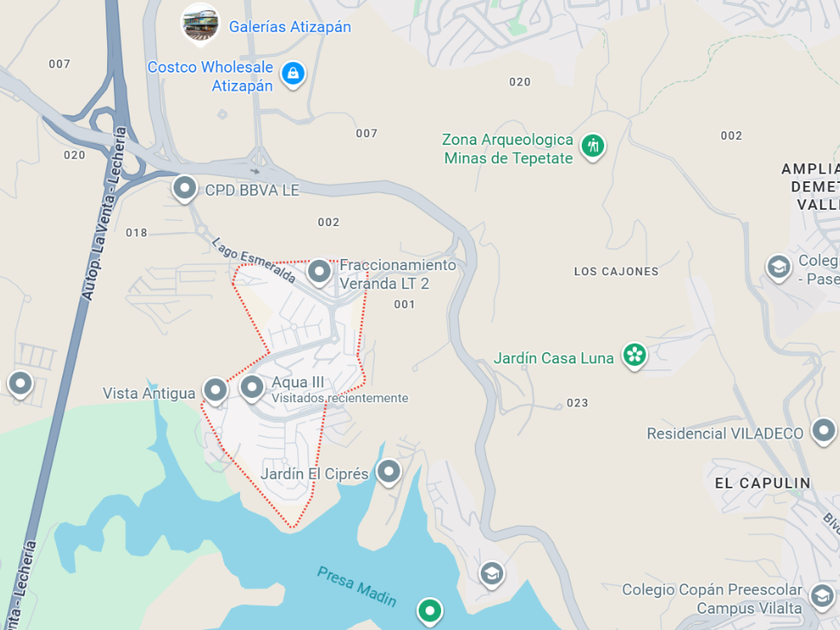Open the Galerías Atizapán place marker
The height and width of the screenshot is (630, 840).
200,24
